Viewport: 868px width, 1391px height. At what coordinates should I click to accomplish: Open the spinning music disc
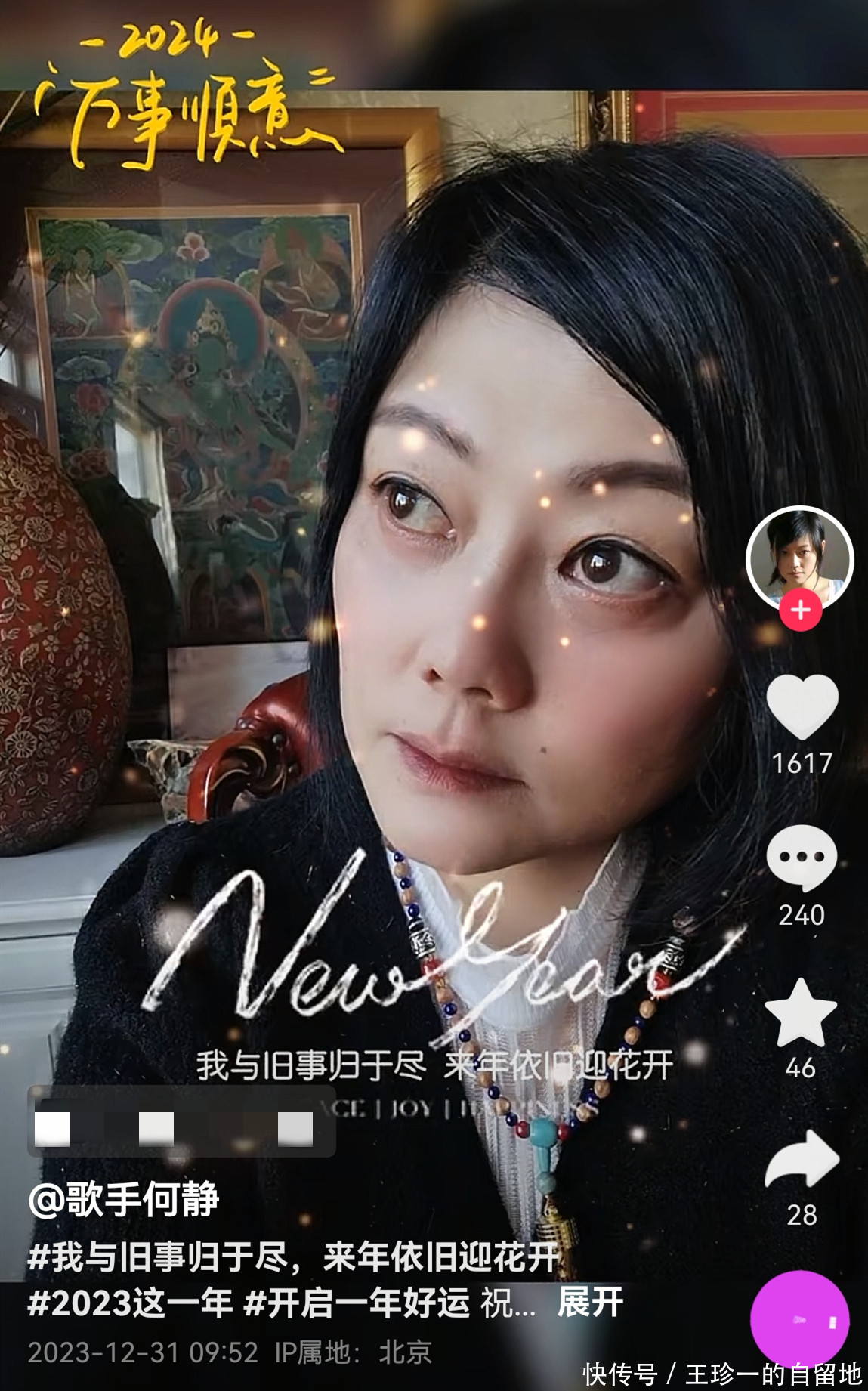click(799, 1320)
